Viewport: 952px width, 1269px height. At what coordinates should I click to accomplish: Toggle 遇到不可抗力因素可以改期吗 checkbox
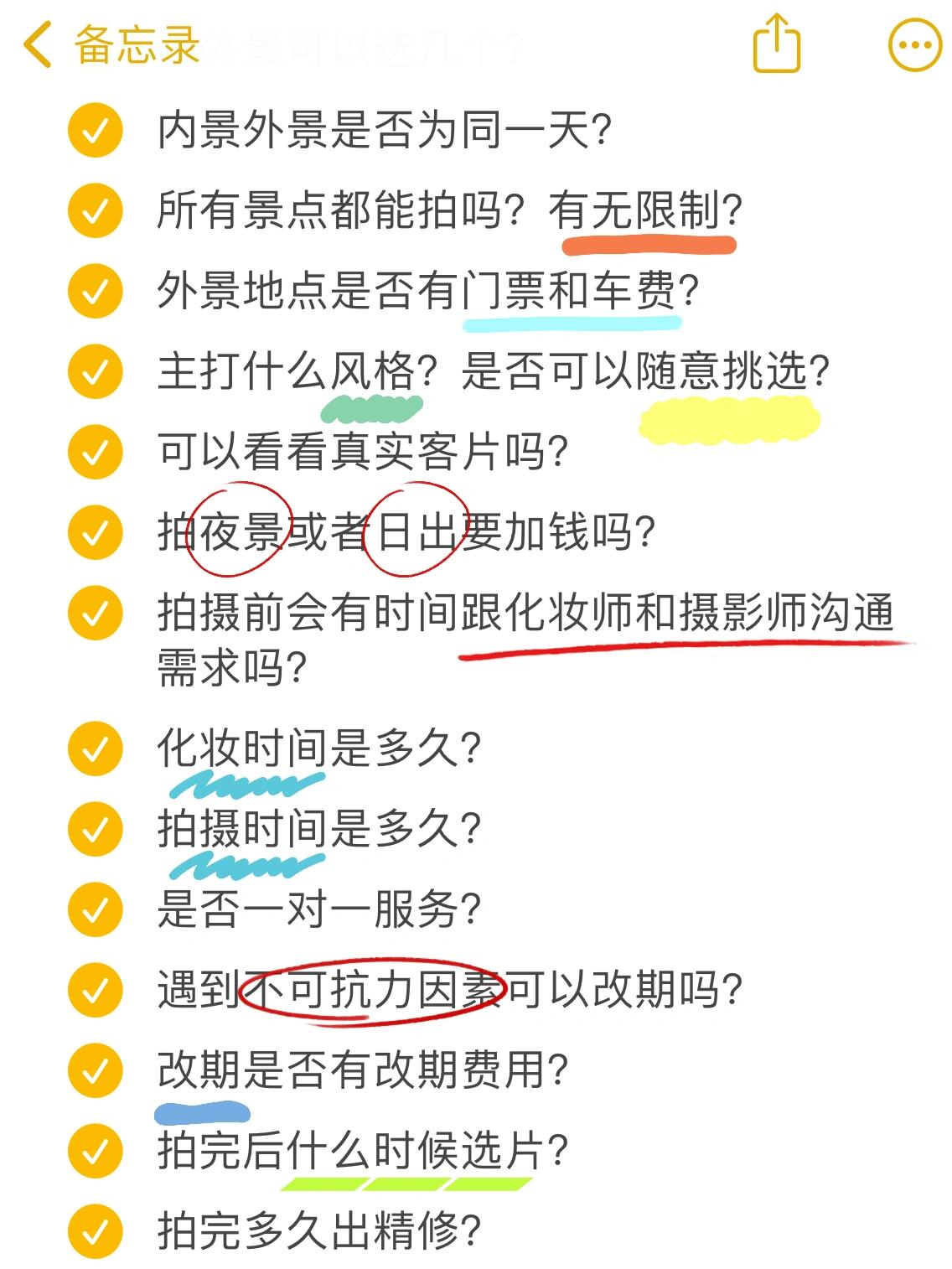pyautogui.click(x=95, y=990)
